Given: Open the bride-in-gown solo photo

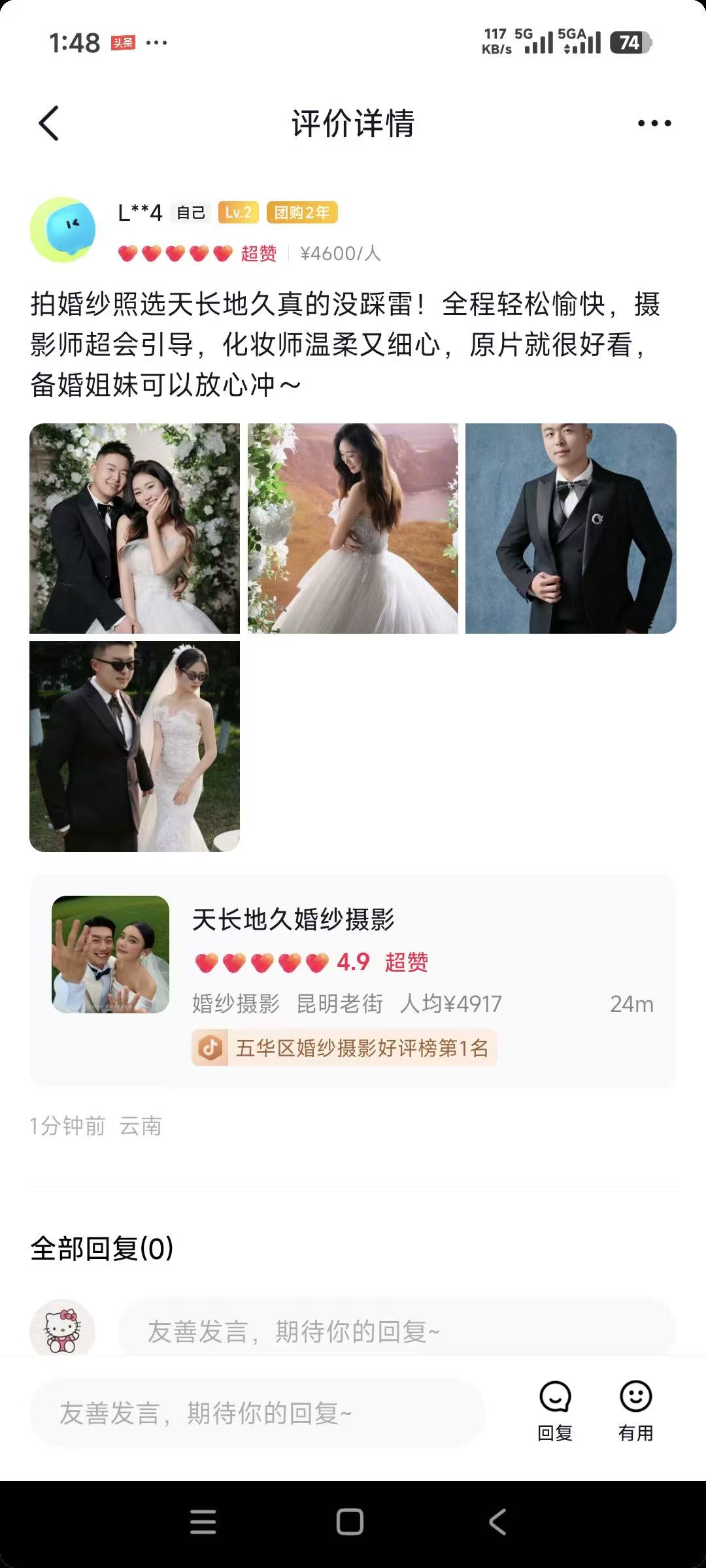Looking at the screenshot, I should pos(353,529).
